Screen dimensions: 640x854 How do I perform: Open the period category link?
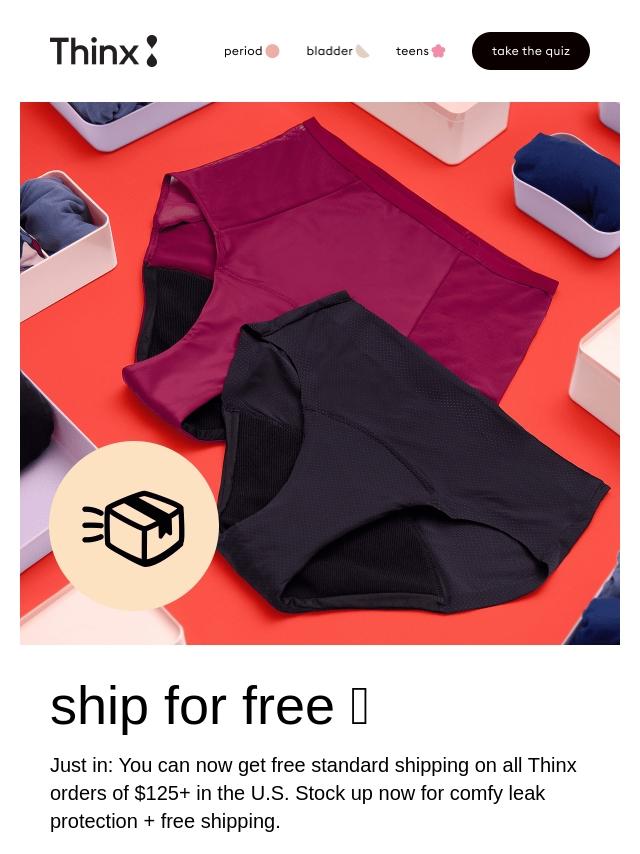pos(251,51)
